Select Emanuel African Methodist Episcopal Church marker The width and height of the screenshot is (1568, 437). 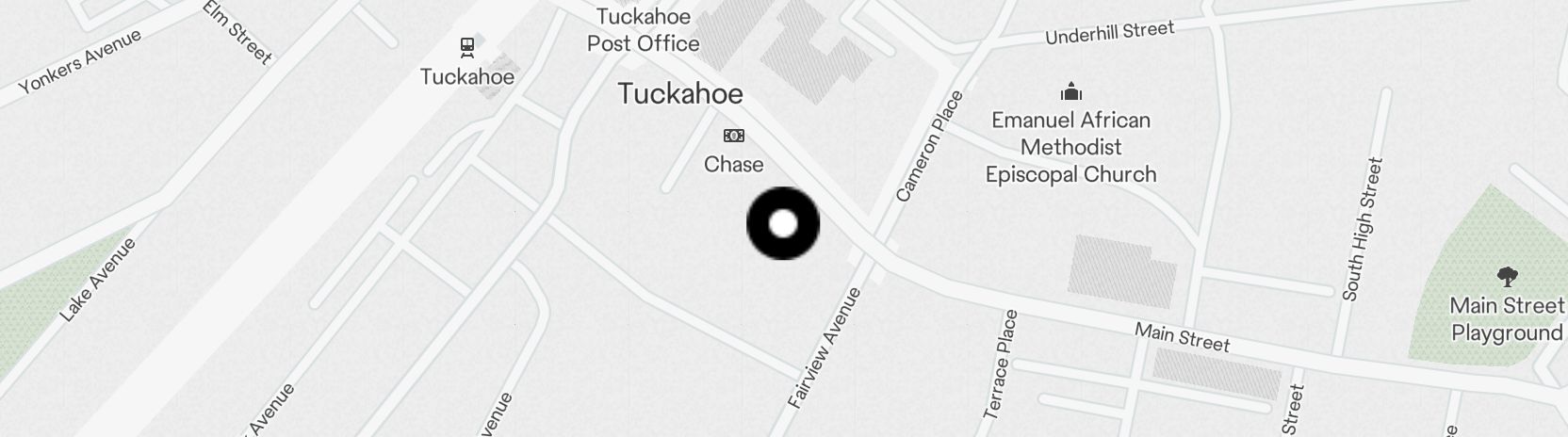[1070, 92]
